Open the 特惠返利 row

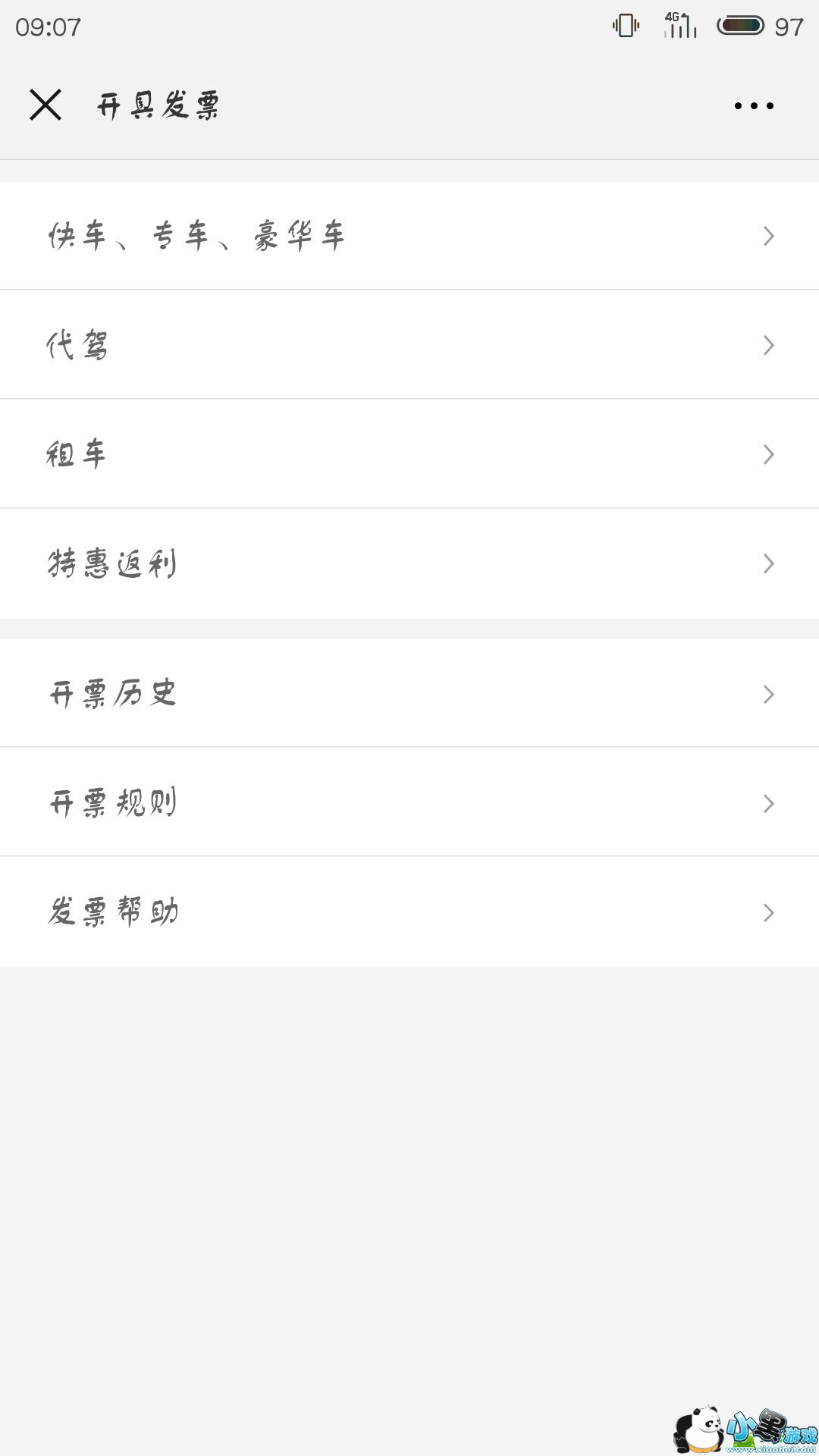(409, 563)
